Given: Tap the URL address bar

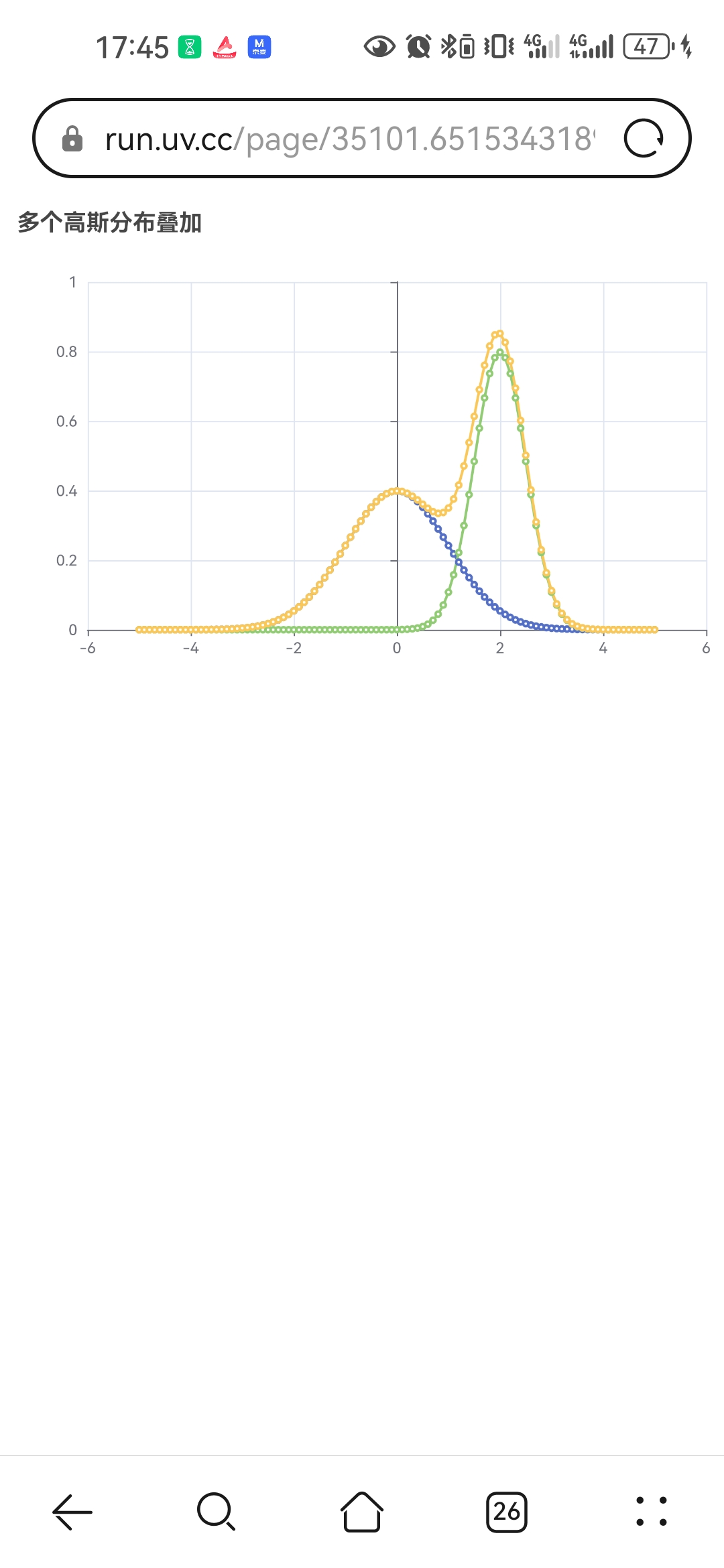Looking at the screenshot, I should click(349, 139).
